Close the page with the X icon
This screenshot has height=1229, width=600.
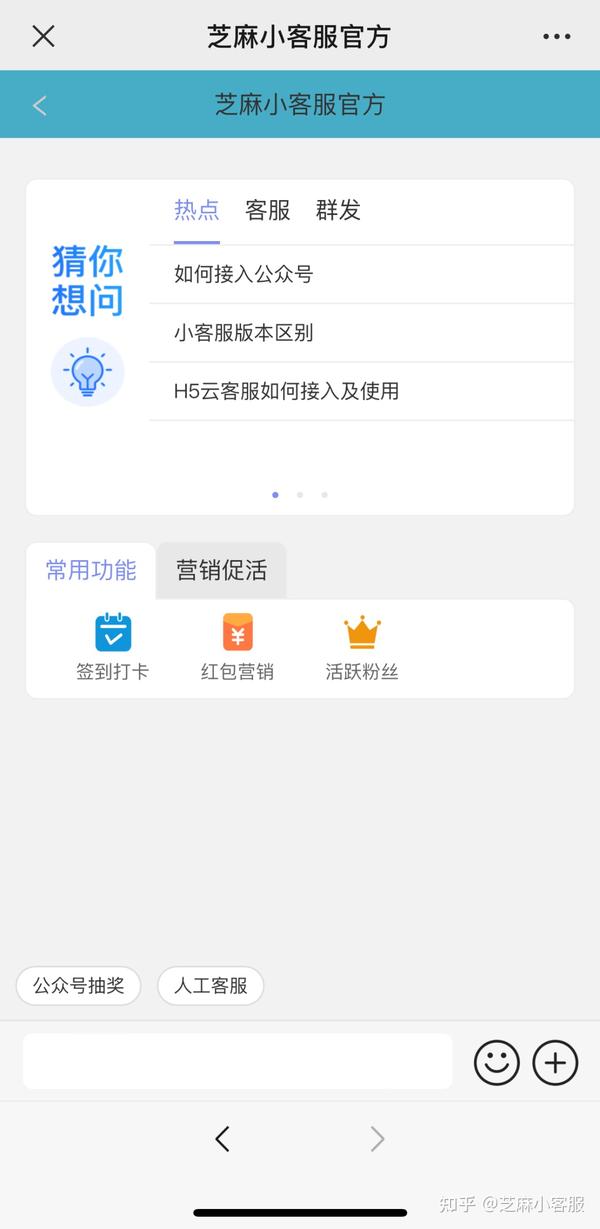[43, 36]
